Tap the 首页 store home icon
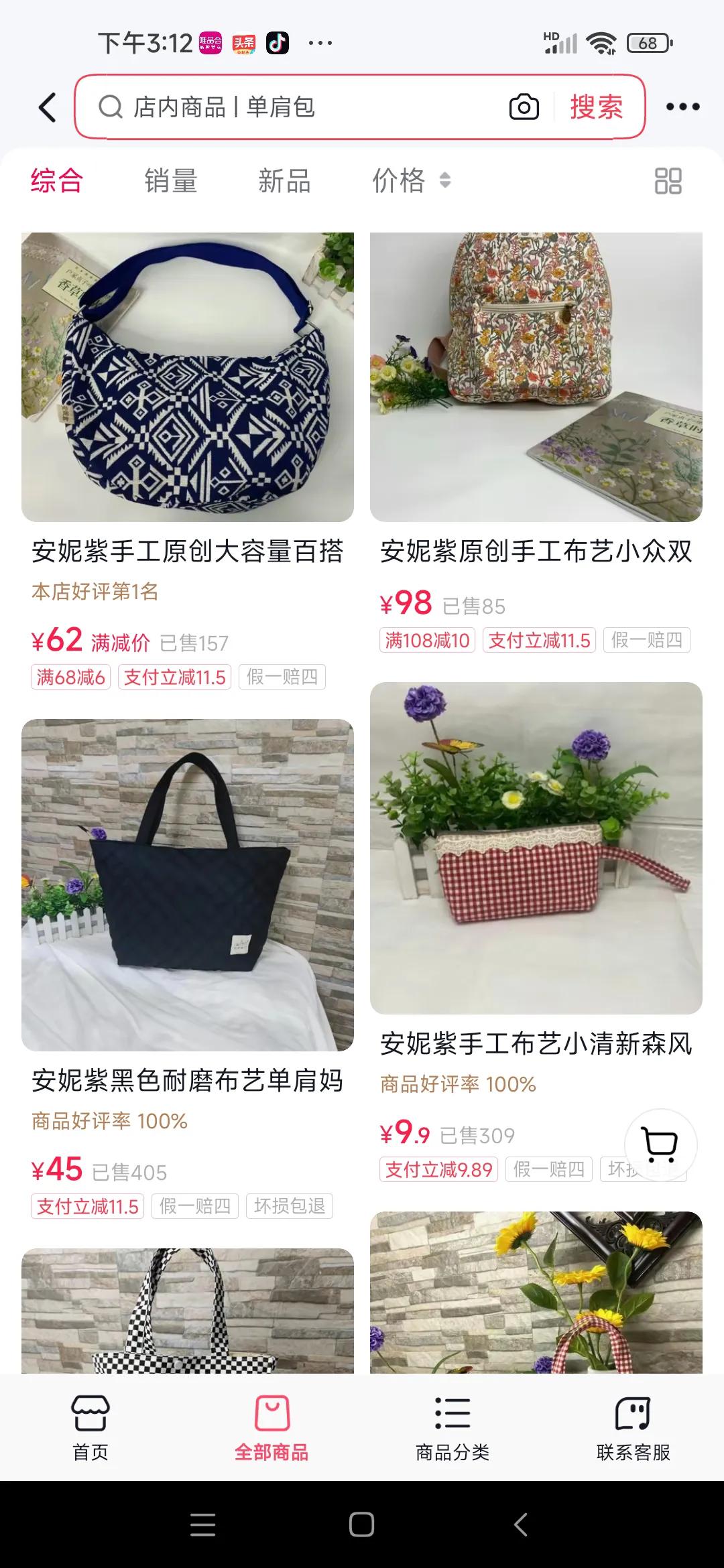The width and height of the screenshot is (724, 1568). (x=90, y=1426)
